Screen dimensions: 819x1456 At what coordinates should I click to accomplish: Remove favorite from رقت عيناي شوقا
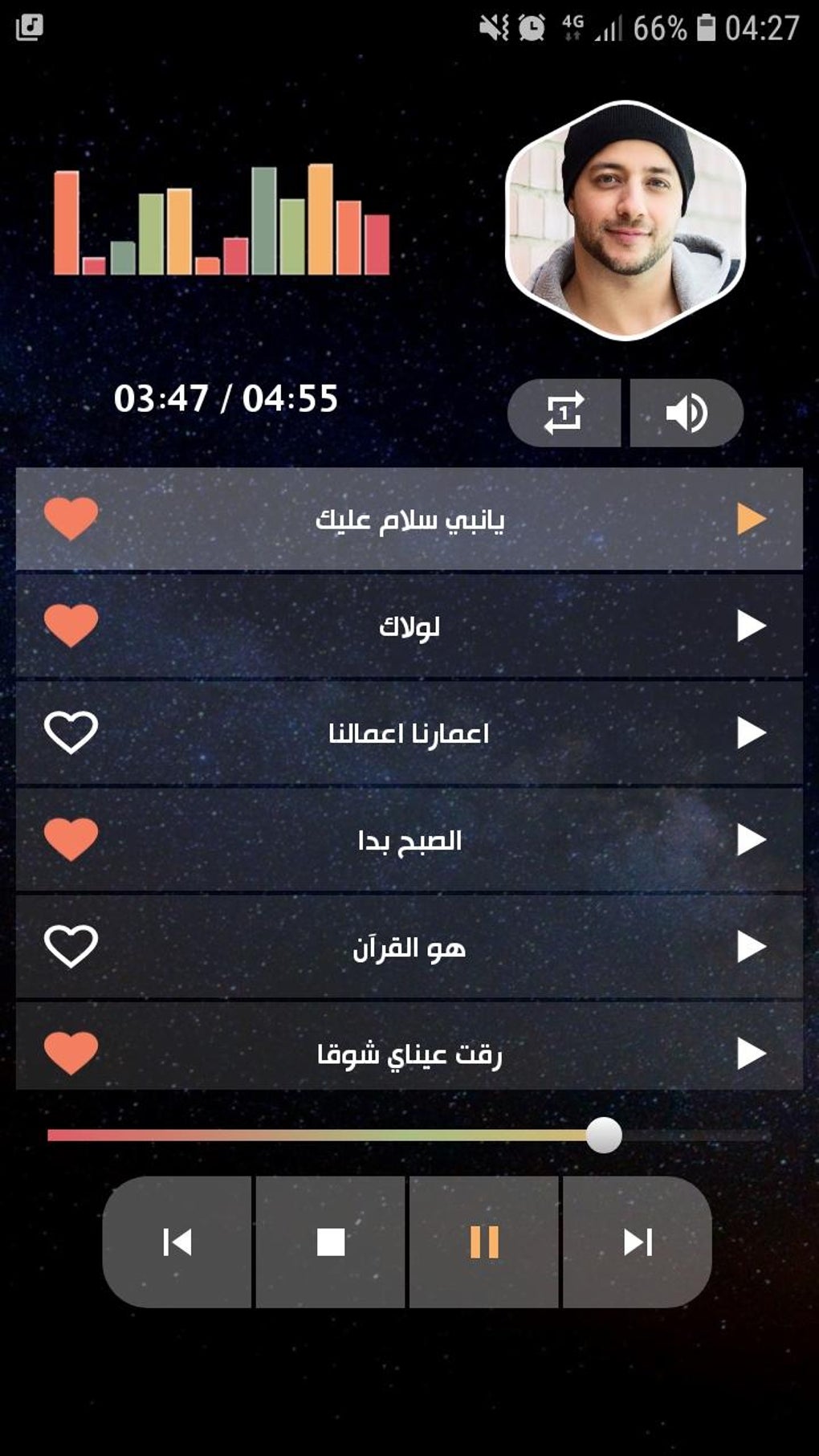coord(71,1053)
